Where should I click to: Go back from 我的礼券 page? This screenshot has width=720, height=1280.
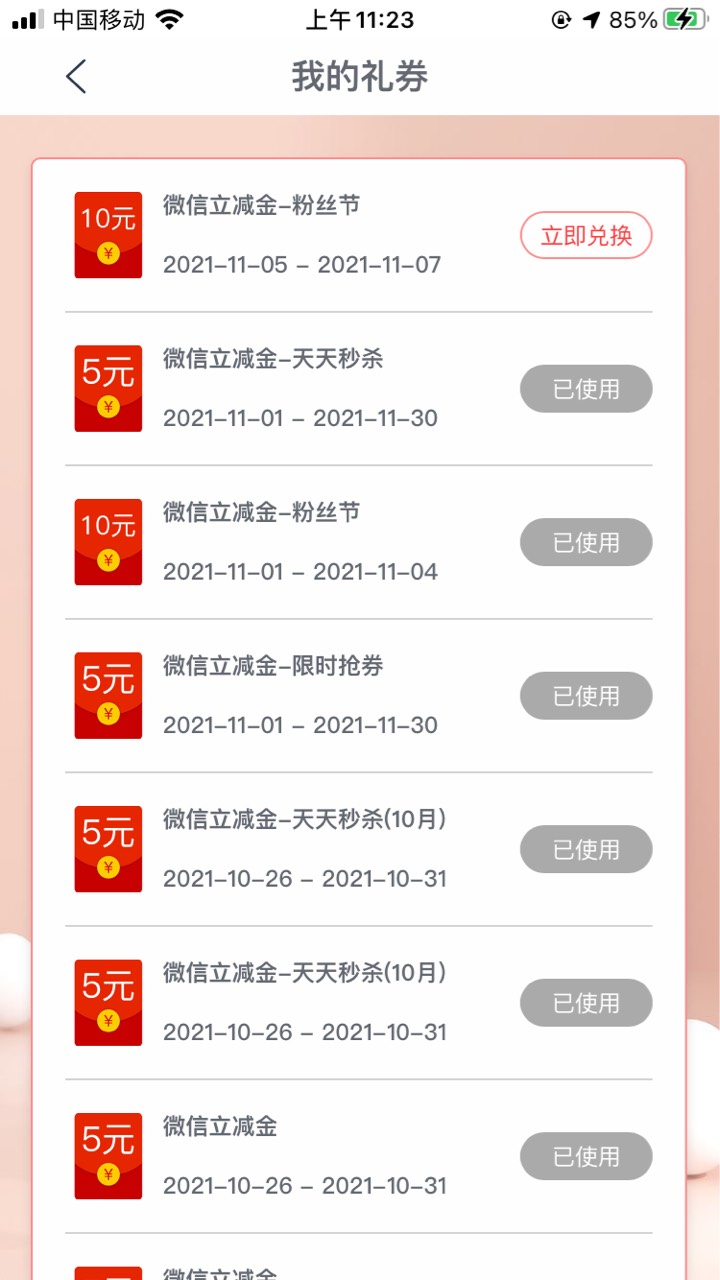[76, 77]
